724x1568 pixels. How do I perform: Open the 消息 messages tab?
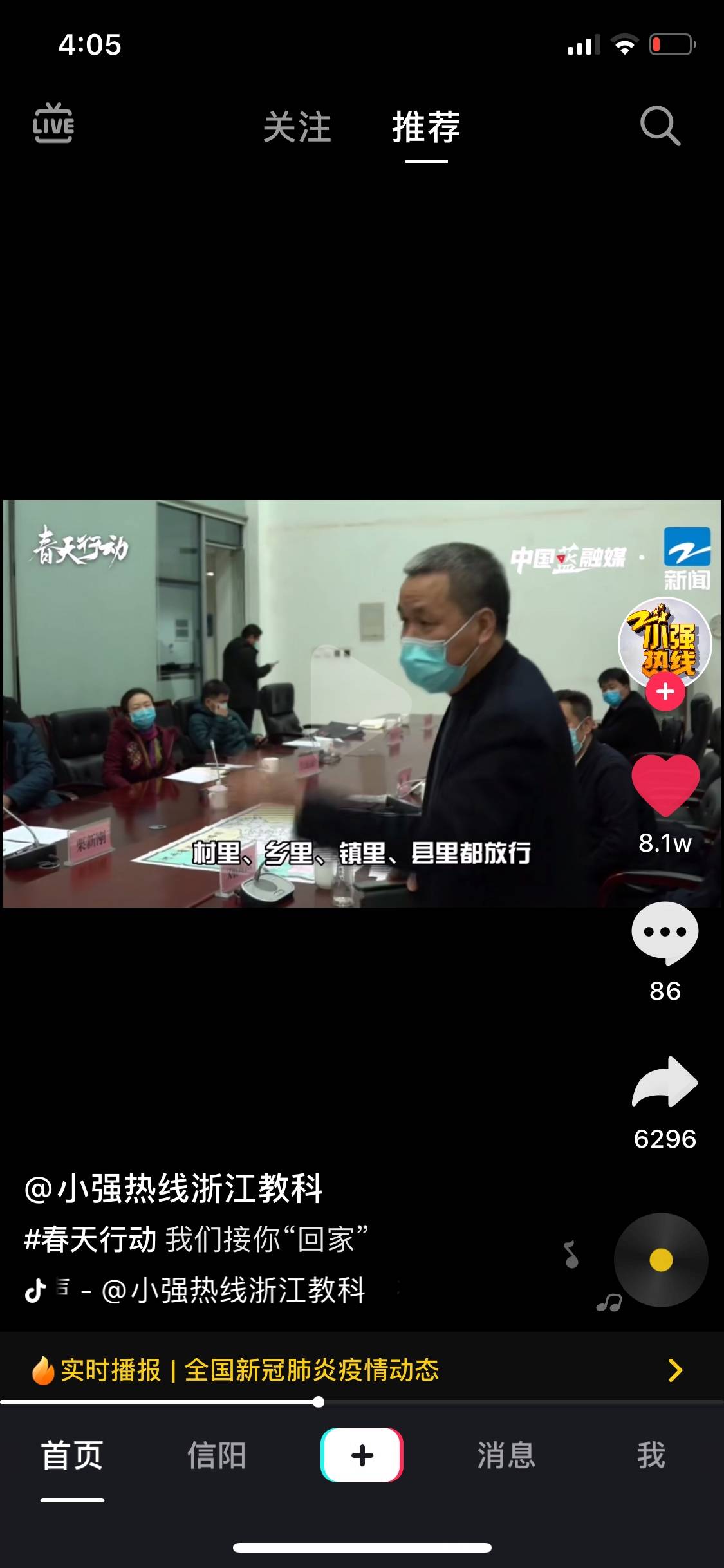tap(506, 1456)
